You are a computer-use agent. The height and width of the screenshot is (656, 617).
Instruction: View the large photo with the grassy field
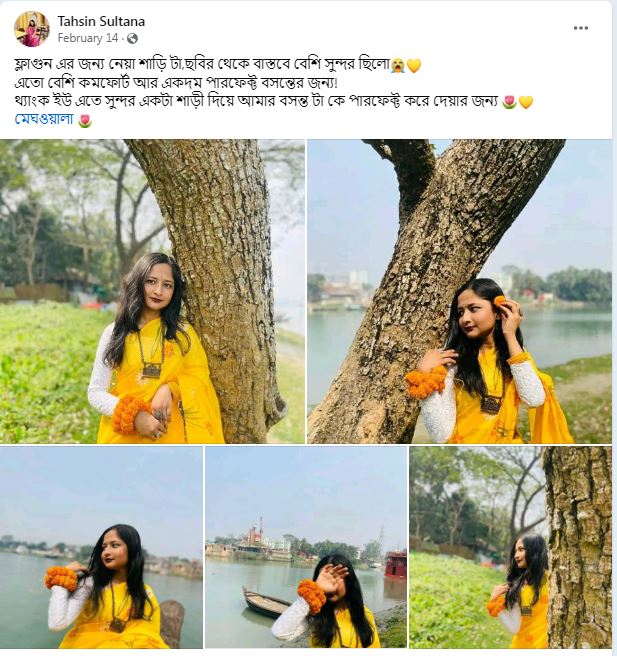coord(152,291)
